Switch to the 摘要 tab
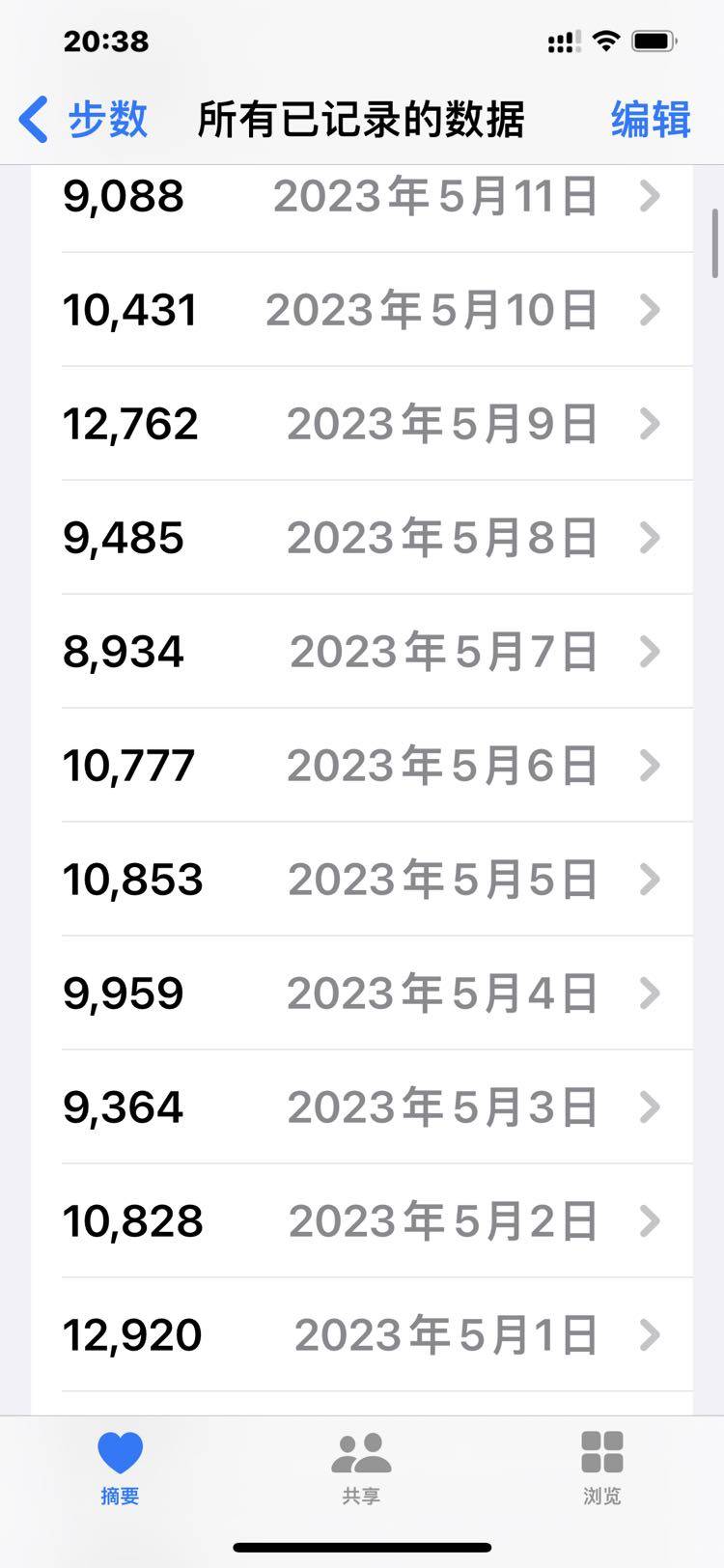 pos(120,1468)
